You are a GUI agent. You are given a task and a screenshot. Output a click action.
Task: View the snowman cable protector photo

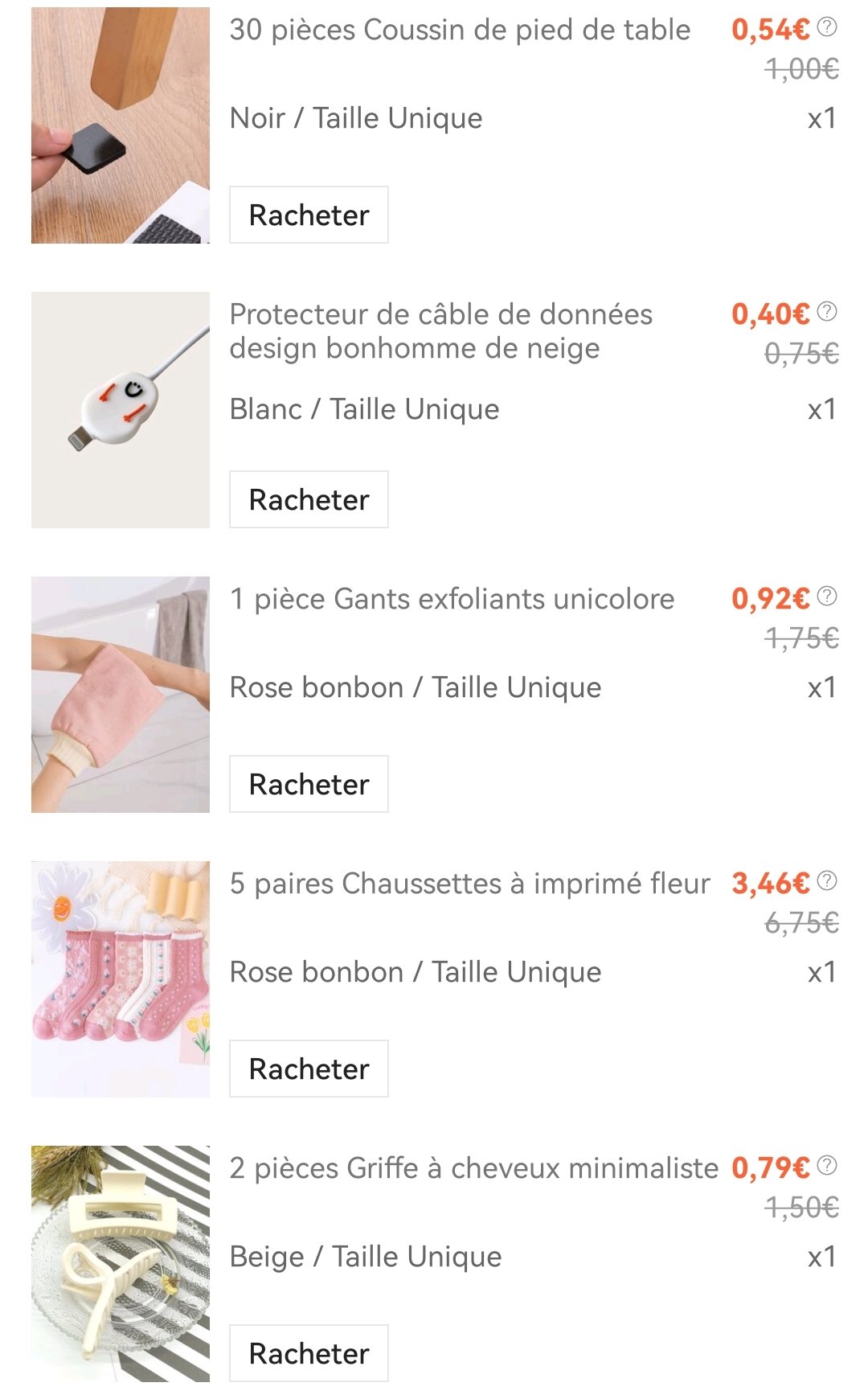pos(121,410)
